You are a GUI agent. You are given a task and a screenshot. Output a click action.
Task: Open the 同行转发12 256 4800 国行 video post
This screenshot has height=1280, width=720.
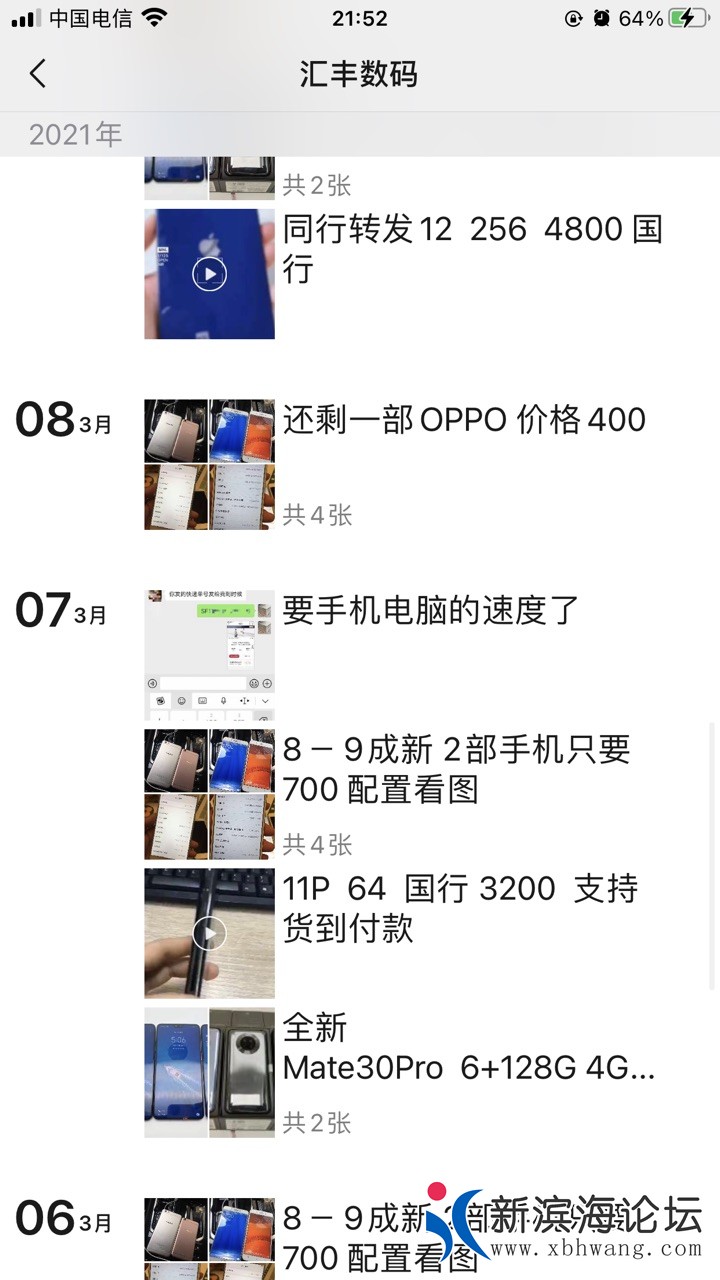209,273
